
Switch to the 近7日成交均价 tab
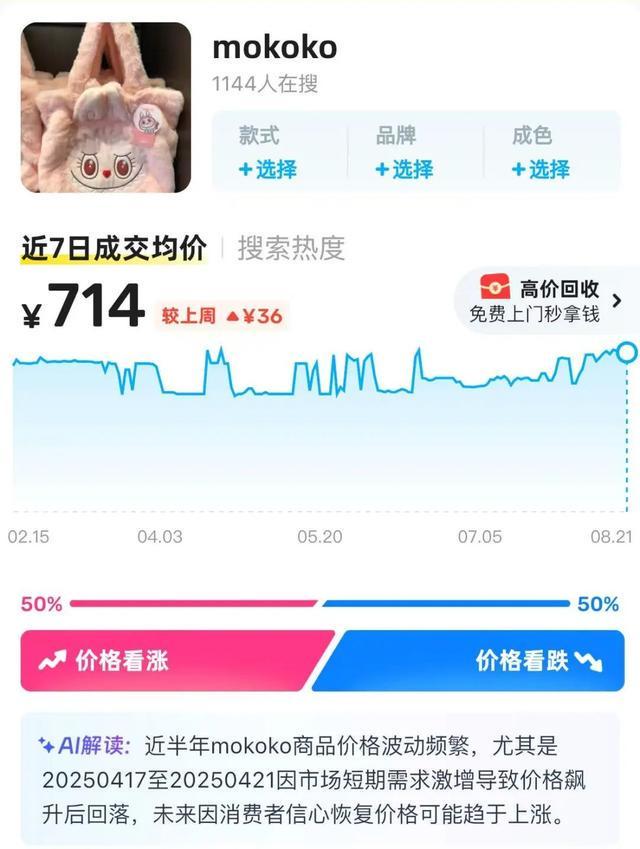coord(113,248)
